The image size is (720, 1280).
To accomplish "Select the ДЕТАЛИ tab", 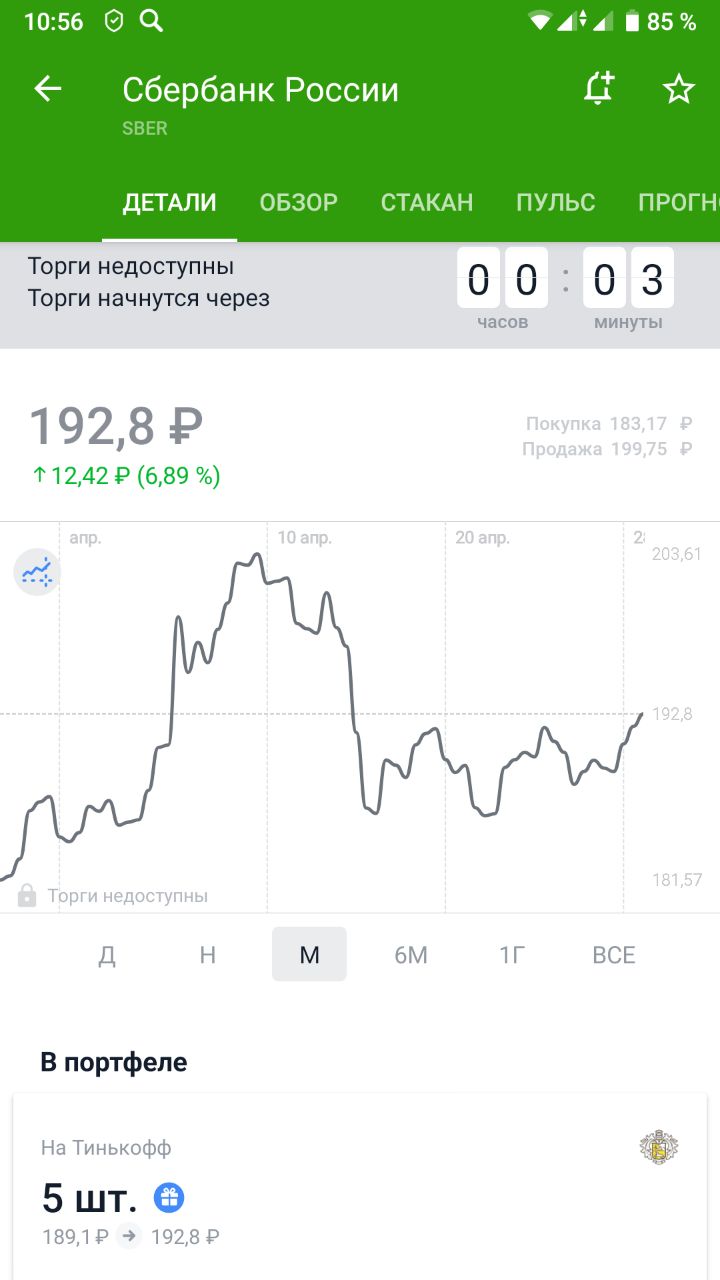I will [169, 203].
